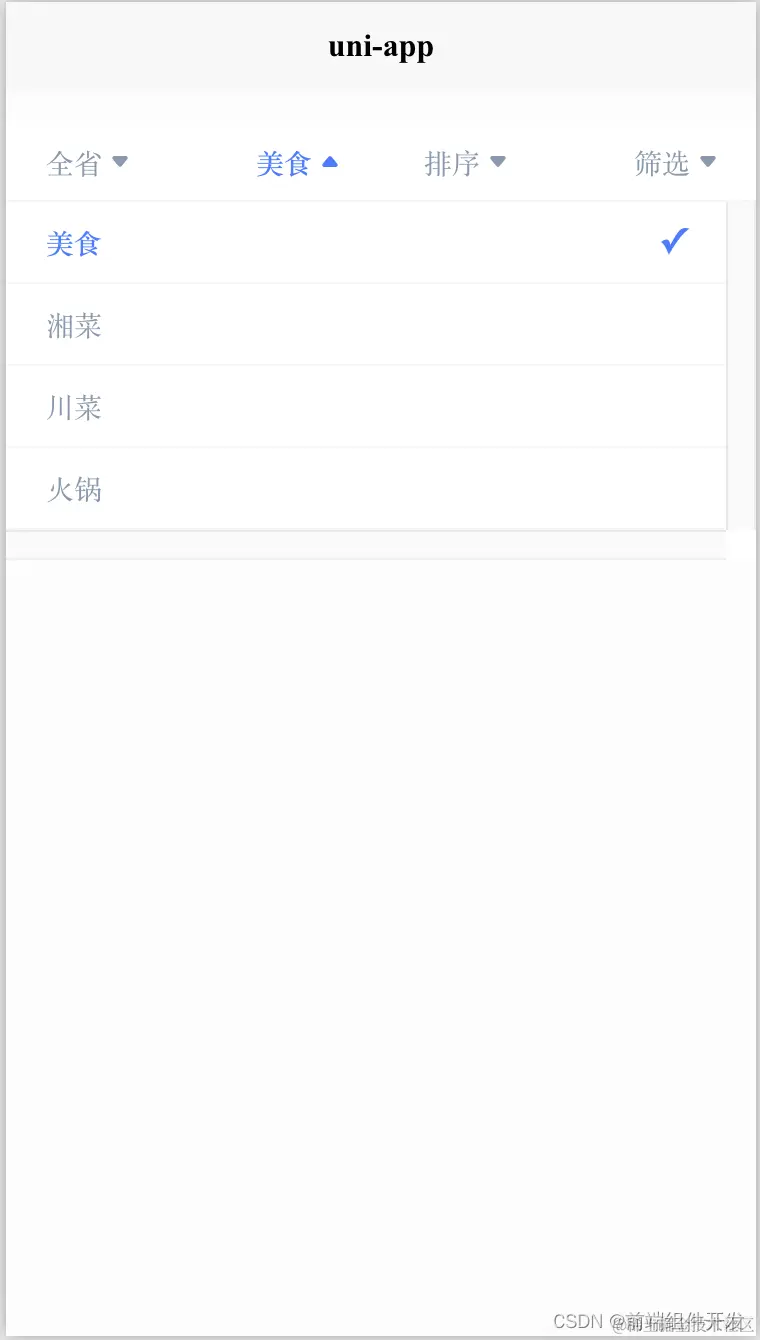Image resolution: width=760 pixels, height=1340 pixels.
Task: Select the 湘菜 option
Action: point(74,324)
